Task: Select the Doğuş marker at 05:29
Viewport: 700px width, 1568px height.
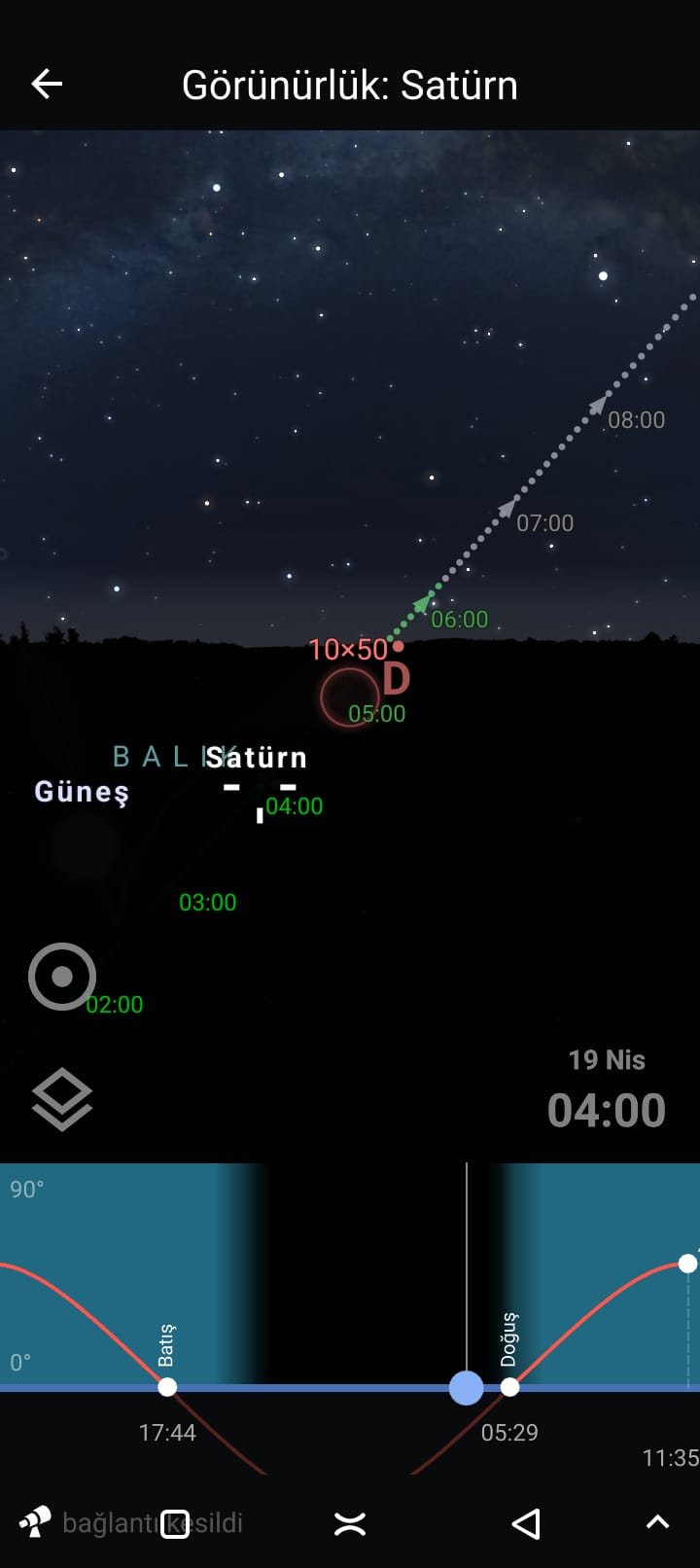Action: [509, 1387]
